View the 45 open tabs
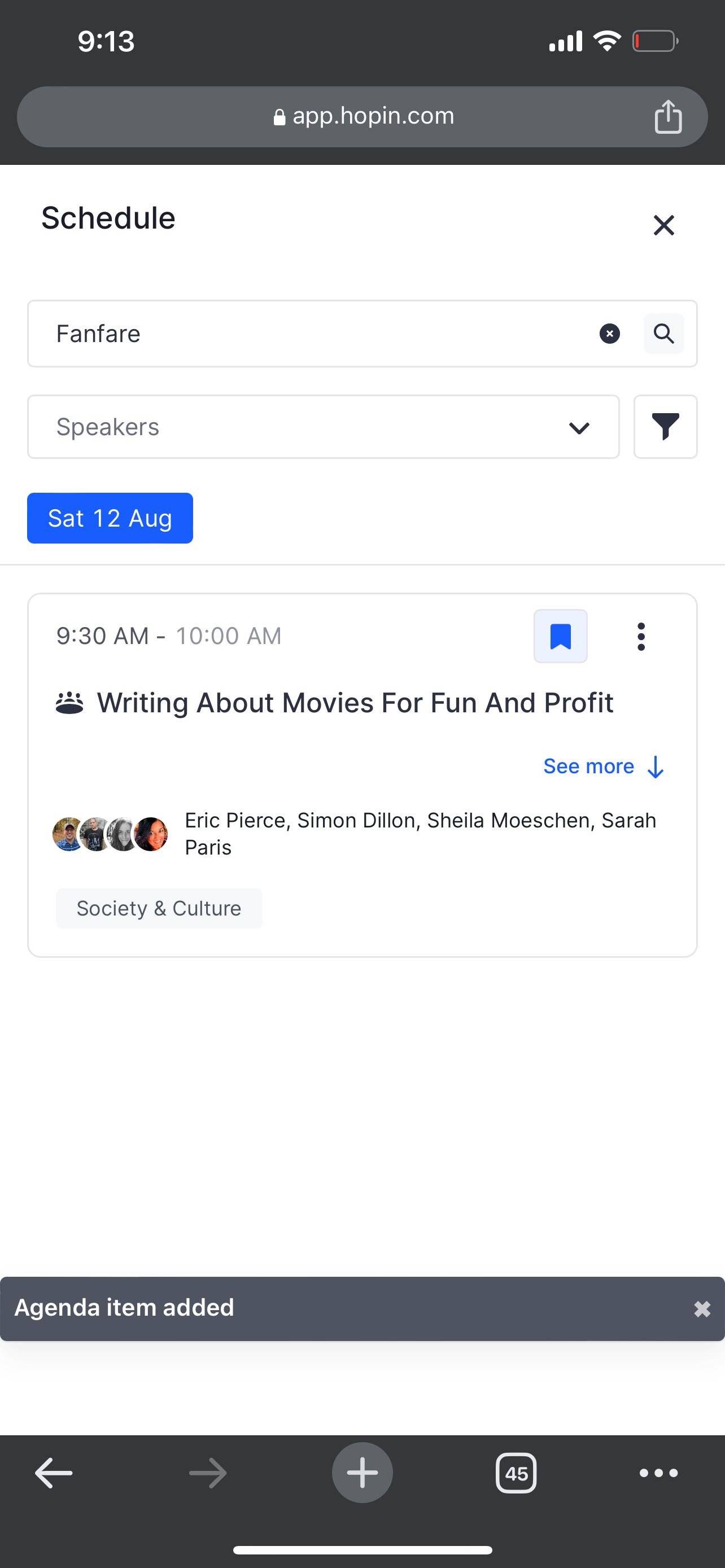This screenshot has width=725, height=1568. pyautogui.click(x=516, y=1473)
